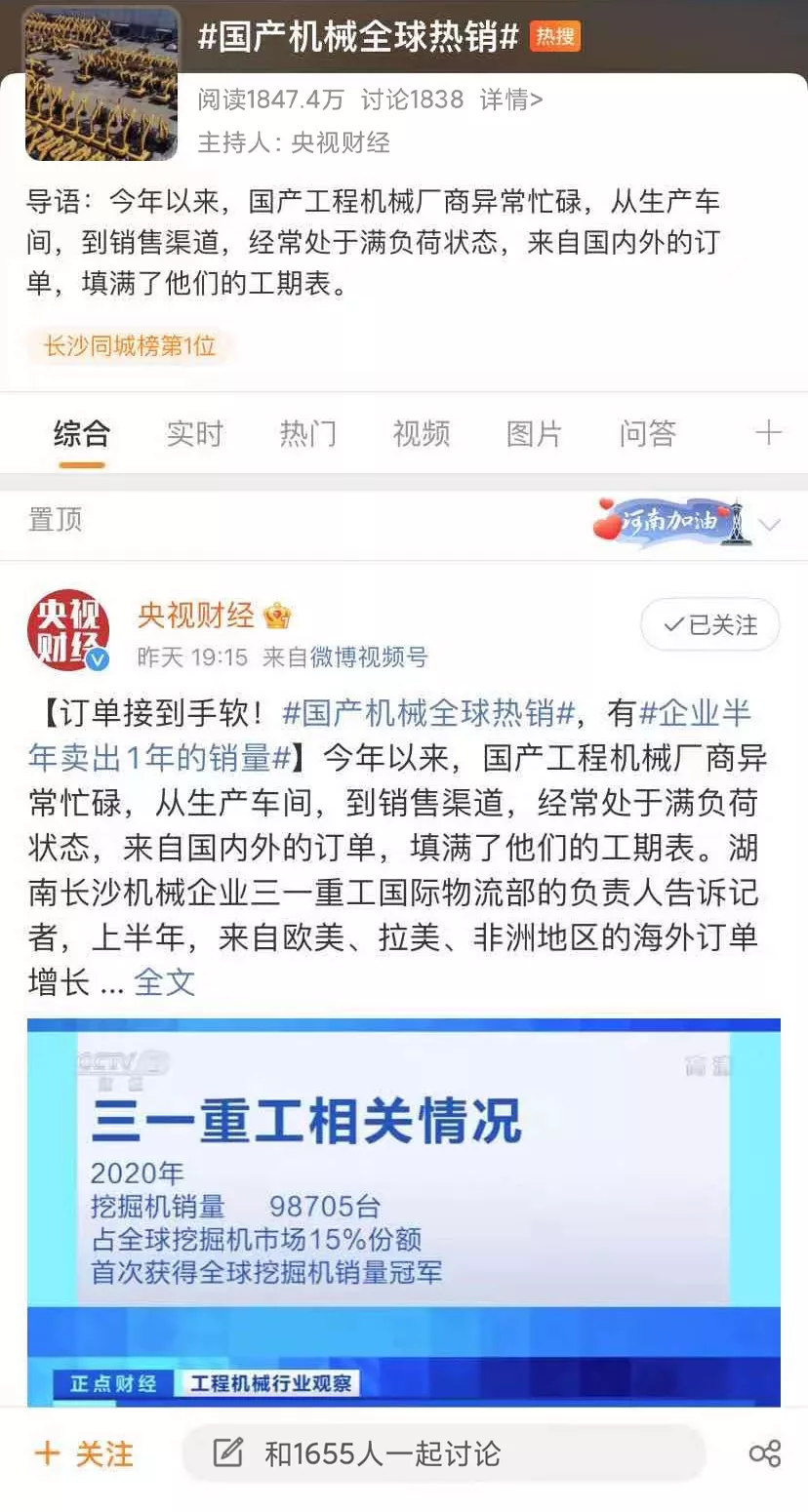Open the 长沙同城榜第1位 ranking chip
Viewport: 808px width, 1512px height.
130,345
